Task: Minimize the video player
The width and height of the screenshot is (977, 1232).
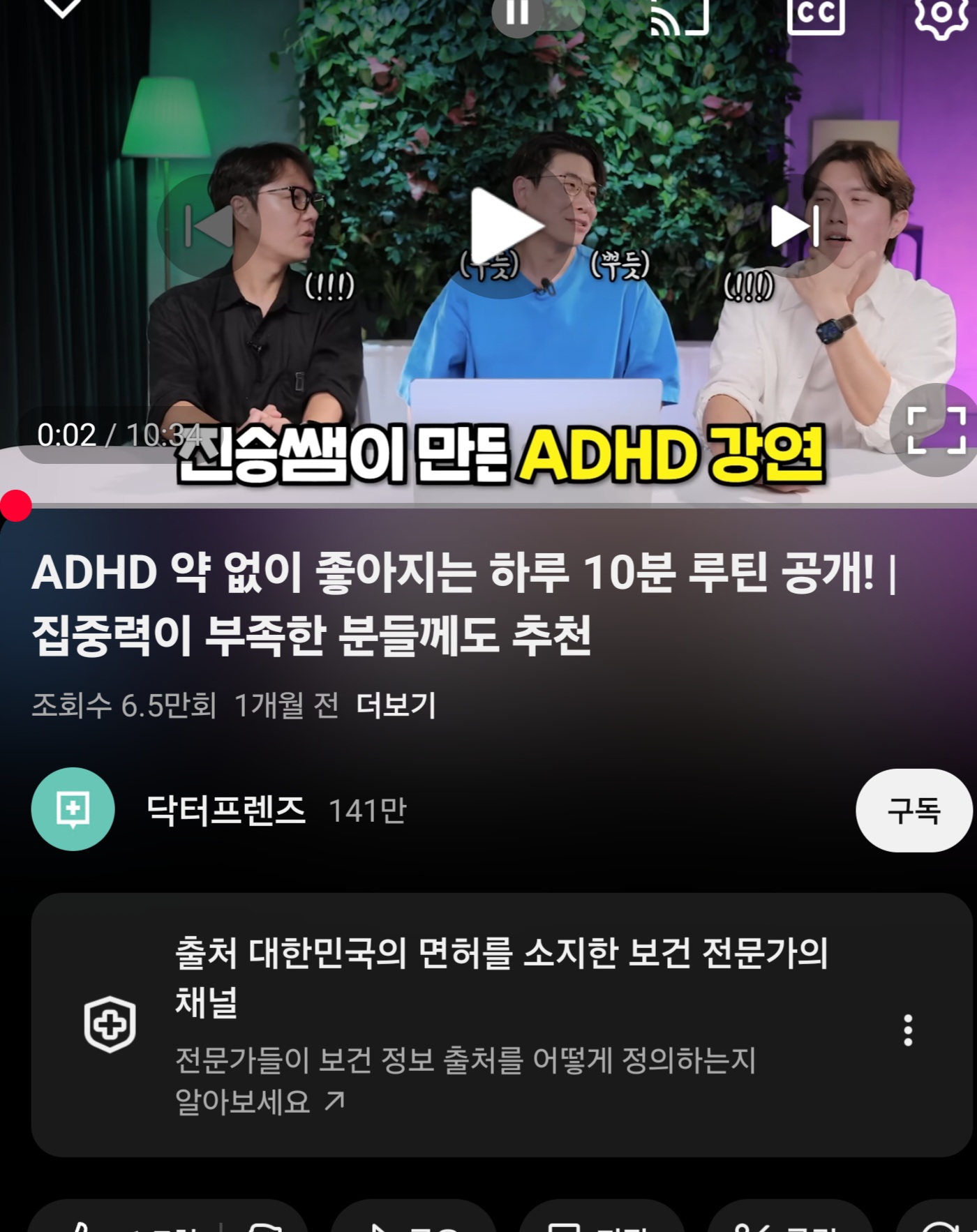Action: [63, 8]
